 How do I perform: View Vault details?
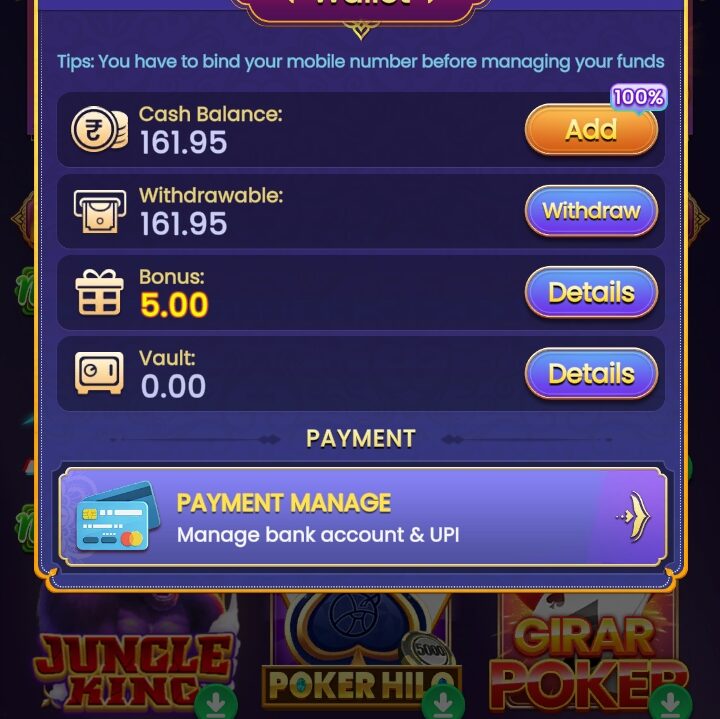(591, 374)
